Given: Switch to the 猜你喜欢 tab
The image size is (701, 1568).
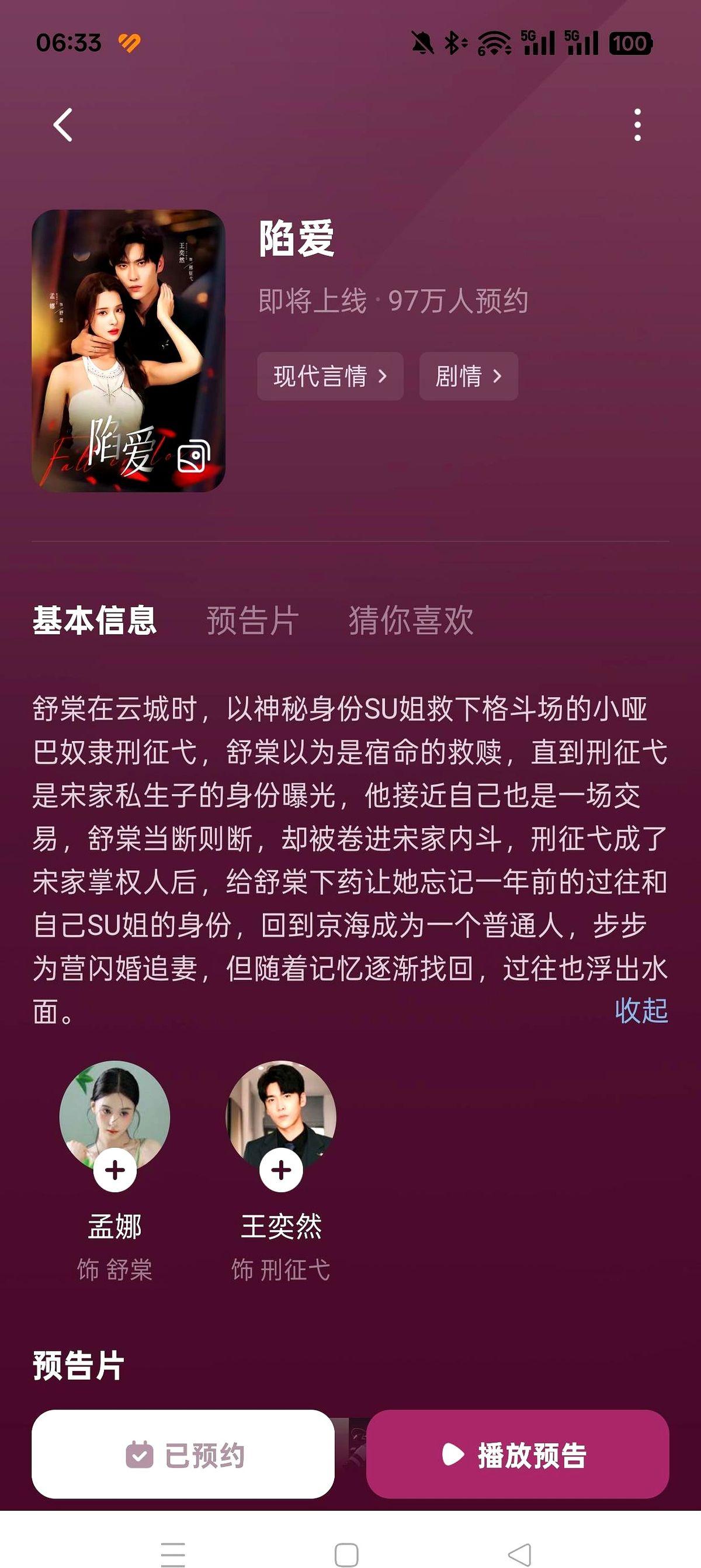Looking at the screenshot, I should click(411, 620).
